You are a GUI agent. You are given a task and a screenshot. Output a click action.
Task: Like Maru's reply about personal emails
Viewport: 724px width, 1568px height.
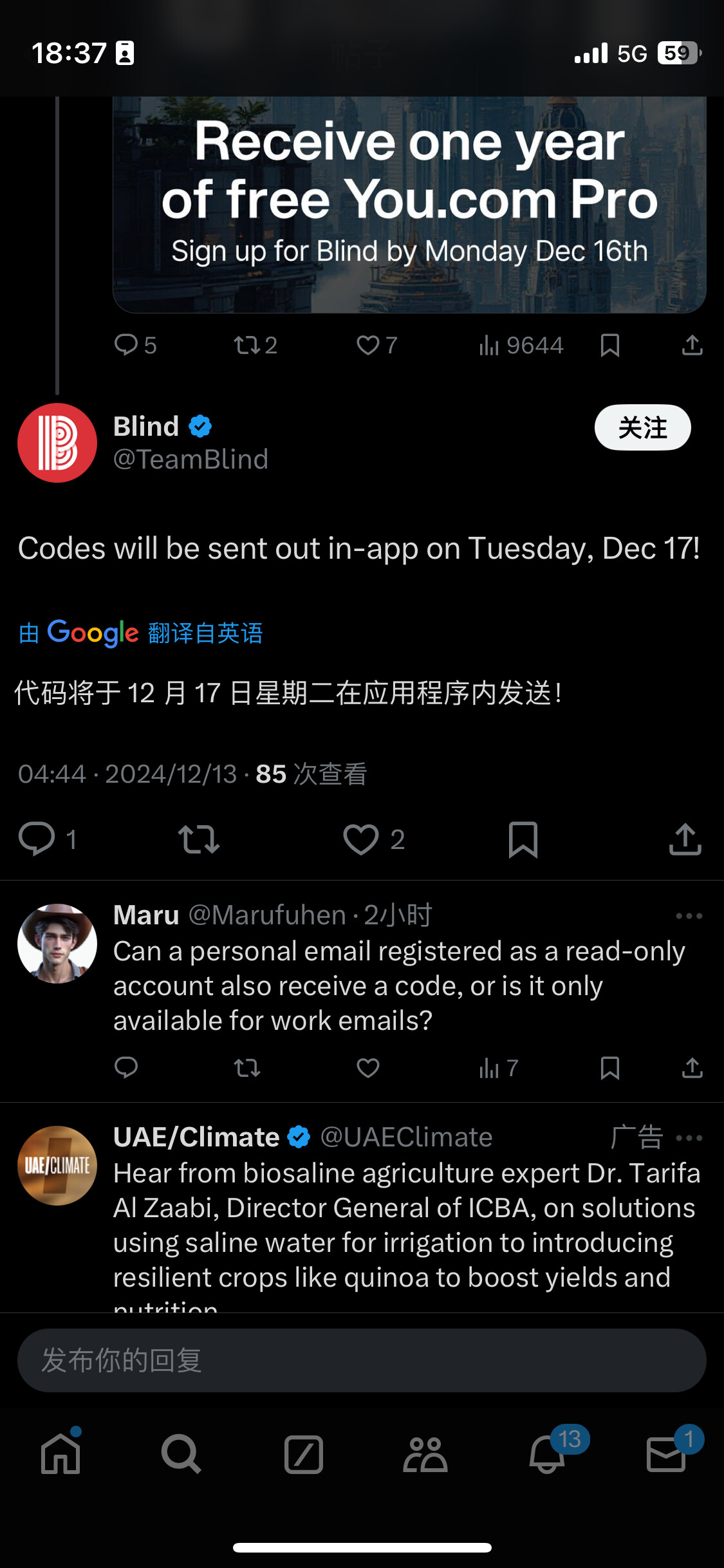click(x=368, y=1068)
